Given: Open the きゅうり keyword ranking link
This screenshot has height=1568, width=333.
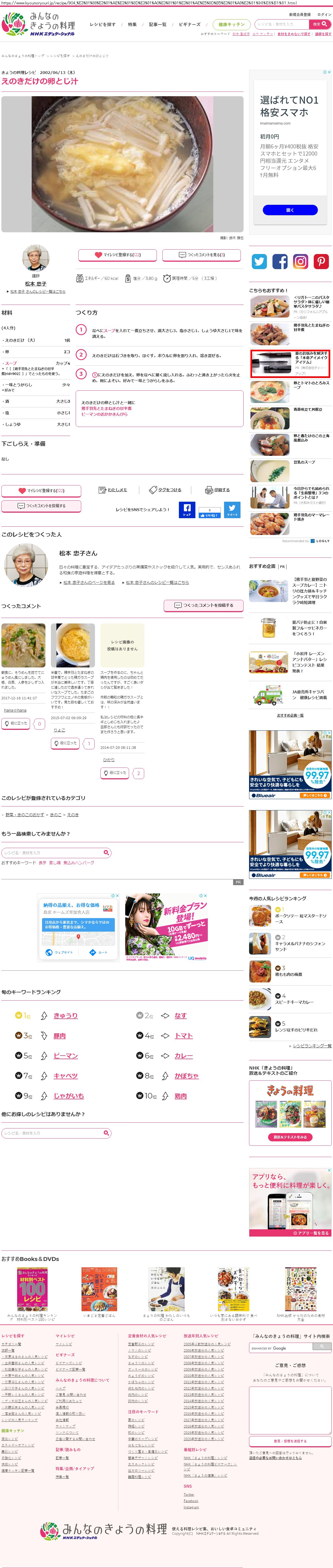Looking at the screenshot, I should click(x=65, y=1015).
